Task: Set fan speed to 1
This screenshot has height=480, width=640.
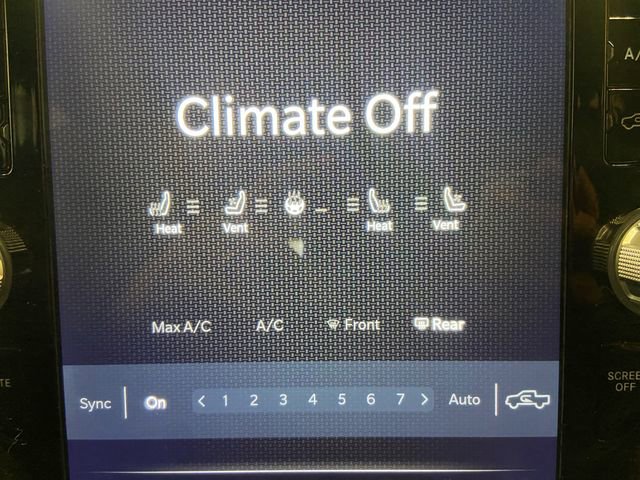Action: coord(225,401)
